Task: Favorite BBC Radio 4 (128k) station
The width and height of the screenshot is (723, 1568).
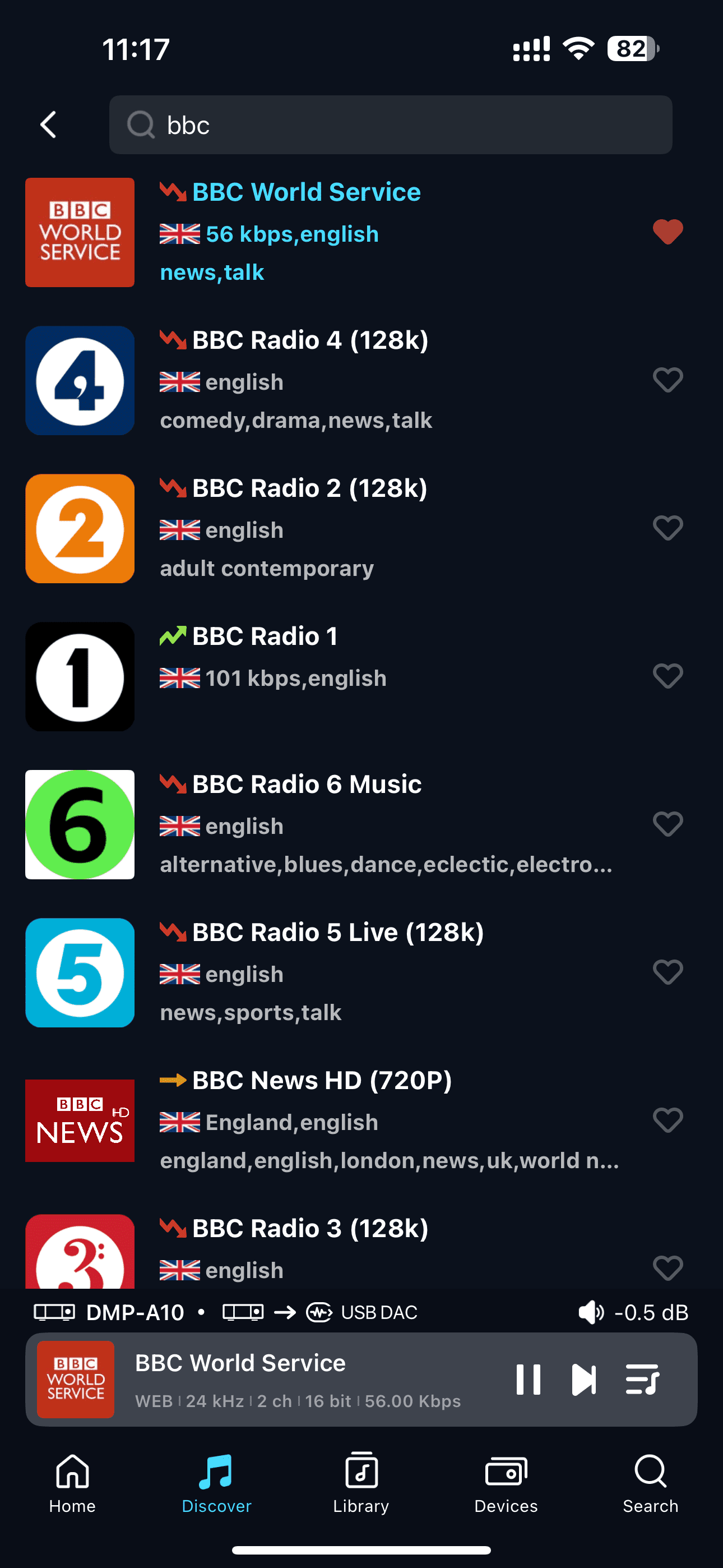Action: (x=668, y=380)
